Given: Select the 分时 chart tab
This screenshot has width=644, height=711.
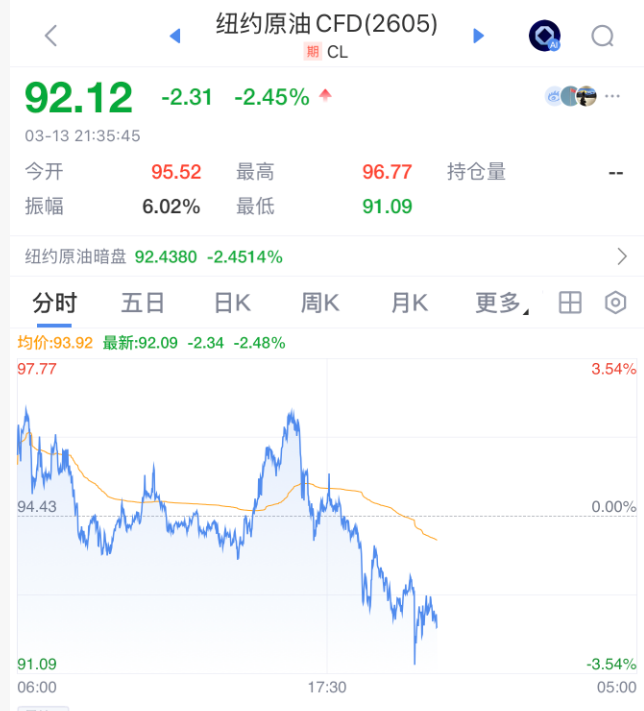Looking at the screenshot, I should (54, 303).
